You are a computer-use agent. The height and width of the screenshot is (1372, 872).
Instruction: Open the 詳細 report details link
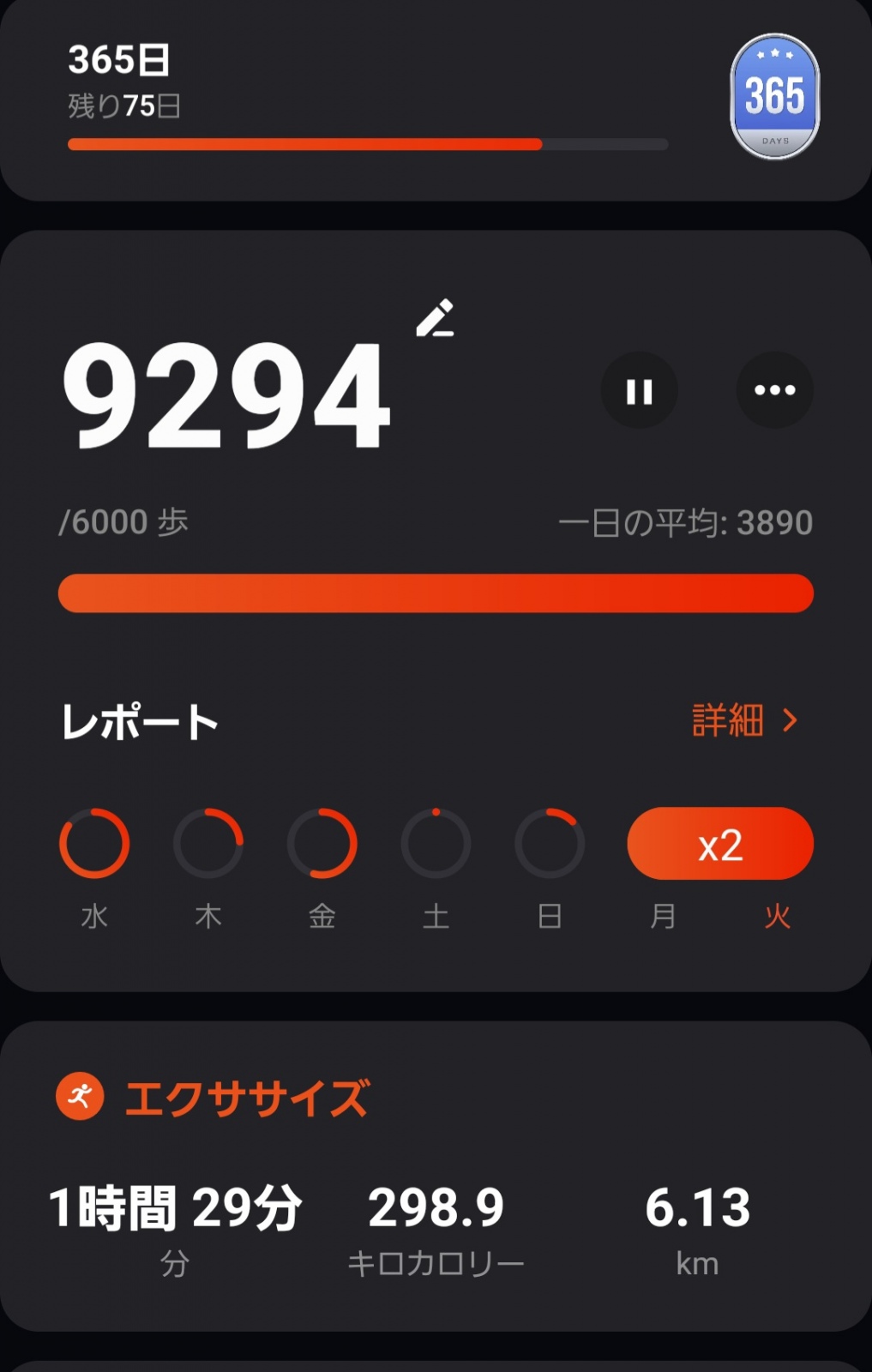coord(744,720)
